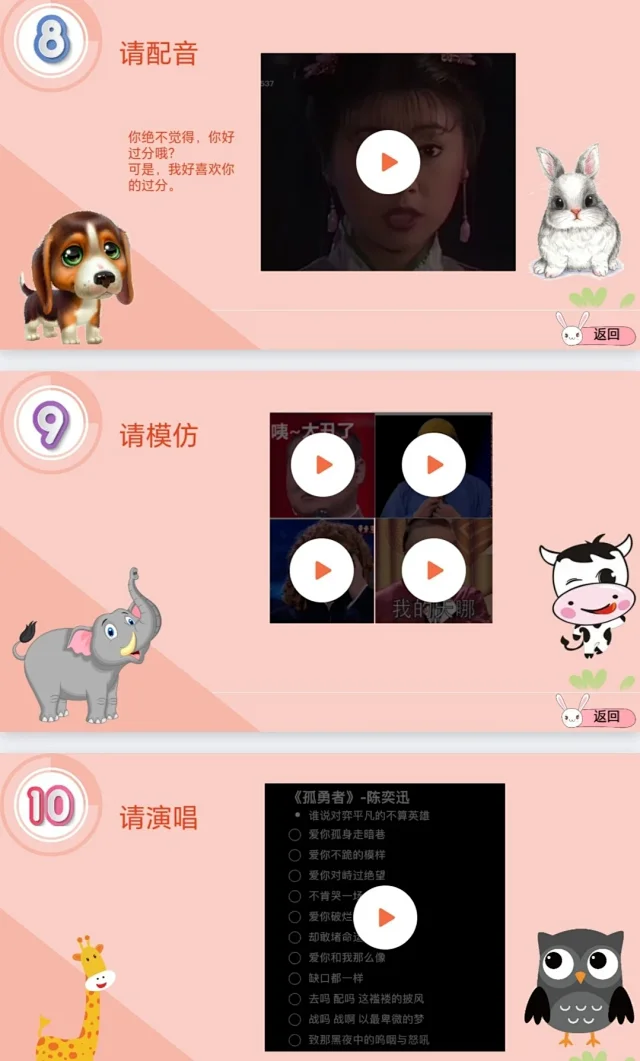Play the top-right imitation video
Screen dimensions: 640x1061
point(434,464)
